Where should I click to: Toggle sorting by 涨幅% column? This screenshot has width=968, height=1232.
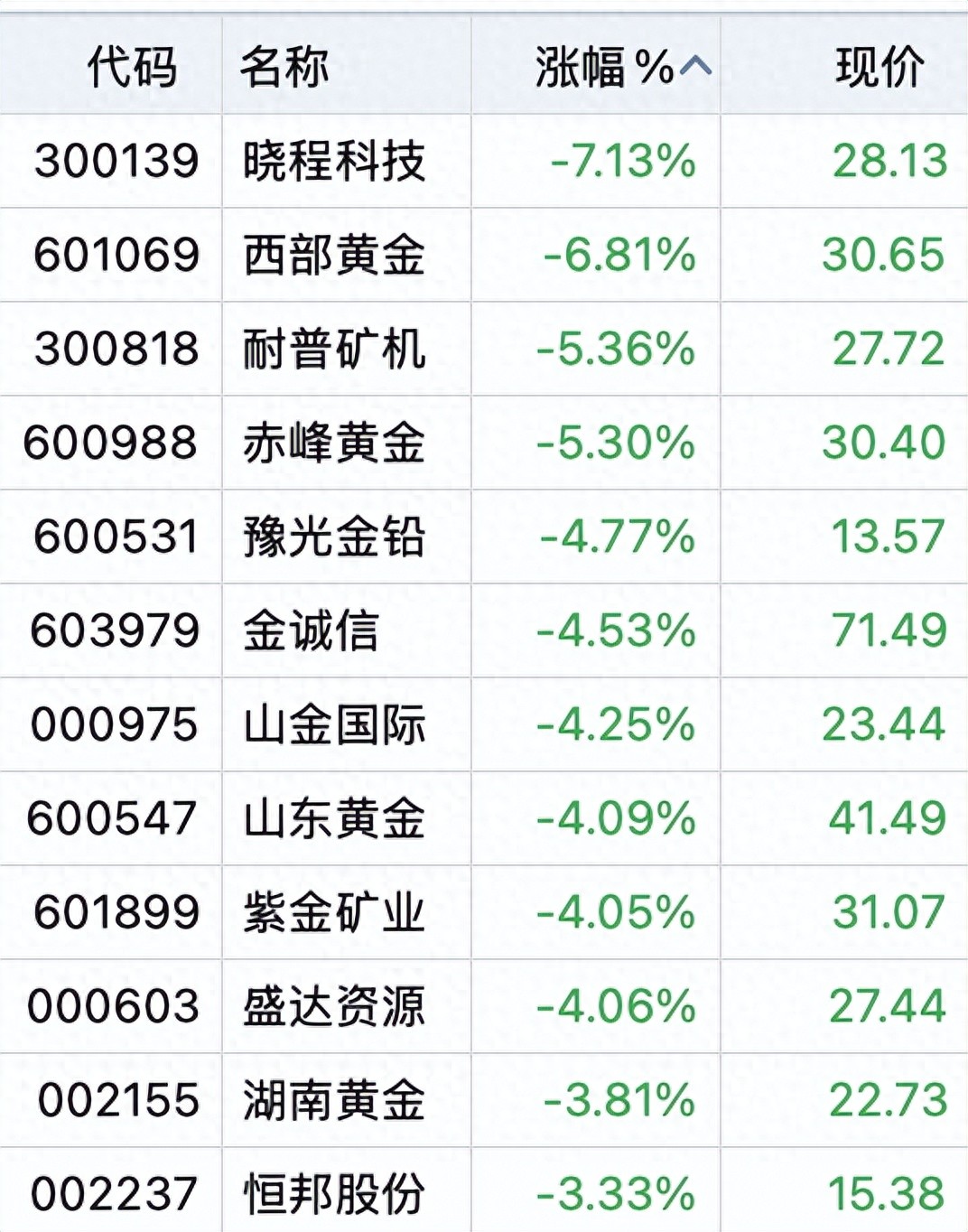tap(622, 67)
